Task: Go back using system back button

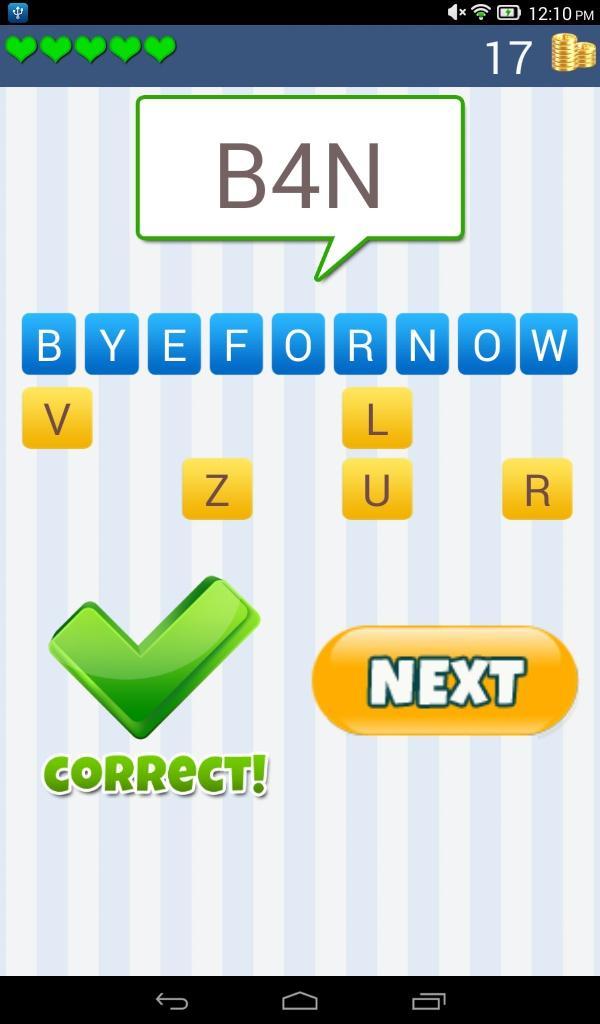Action: click(x=172, y=1000)
